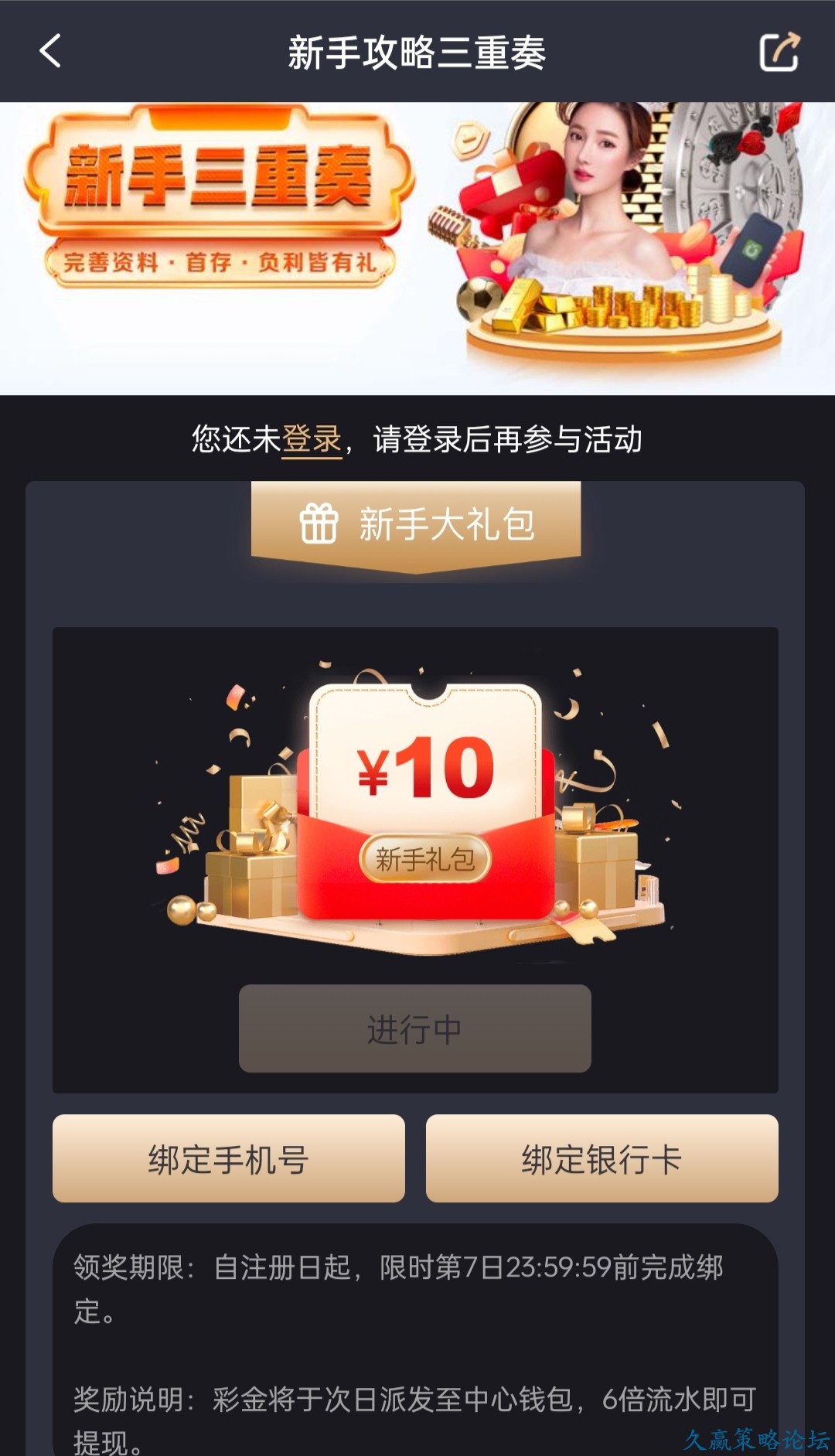Share this page via top-right icon
This screenshot has width=835, height=1456.
tap(779, 52)
